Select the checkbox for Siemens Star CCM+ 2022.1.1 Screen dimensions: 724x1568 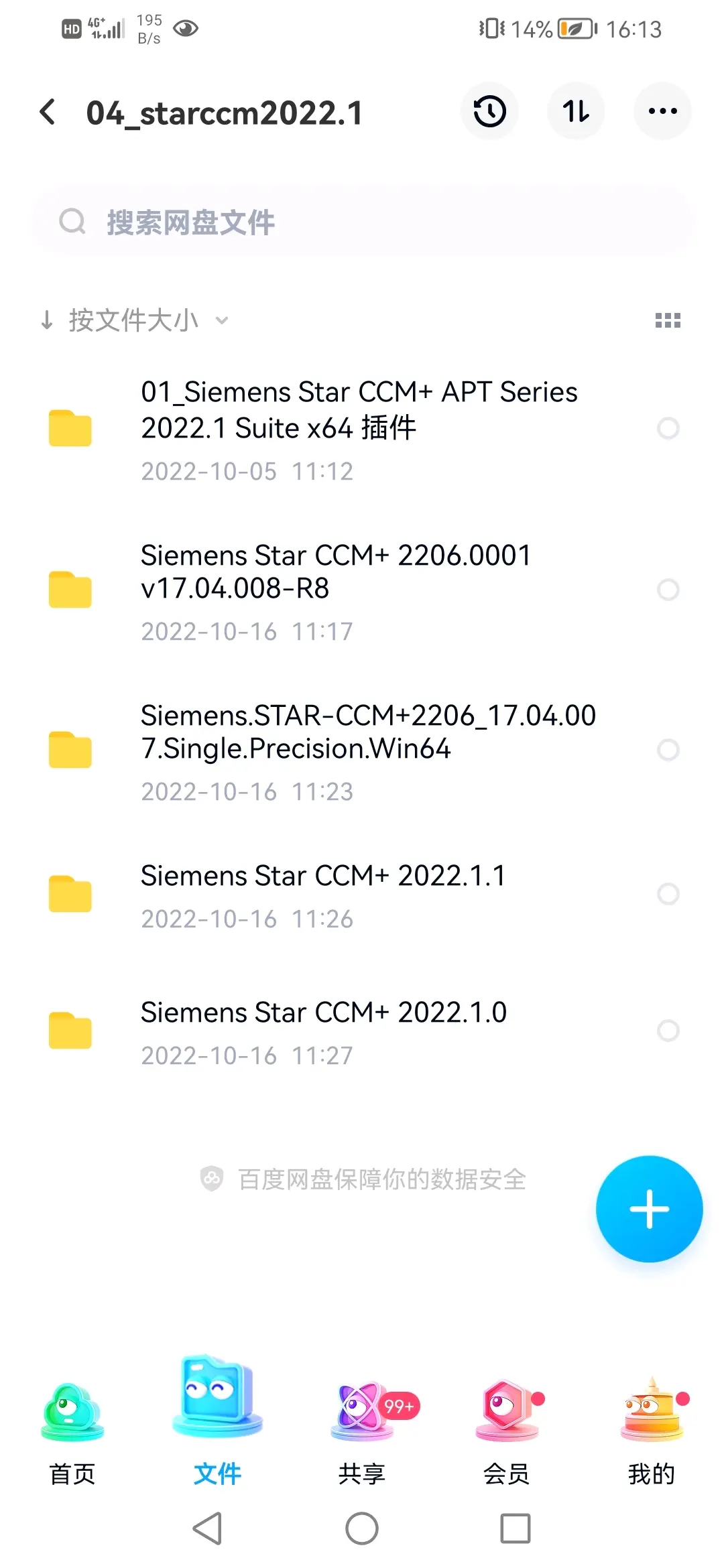tap(668, 894)
